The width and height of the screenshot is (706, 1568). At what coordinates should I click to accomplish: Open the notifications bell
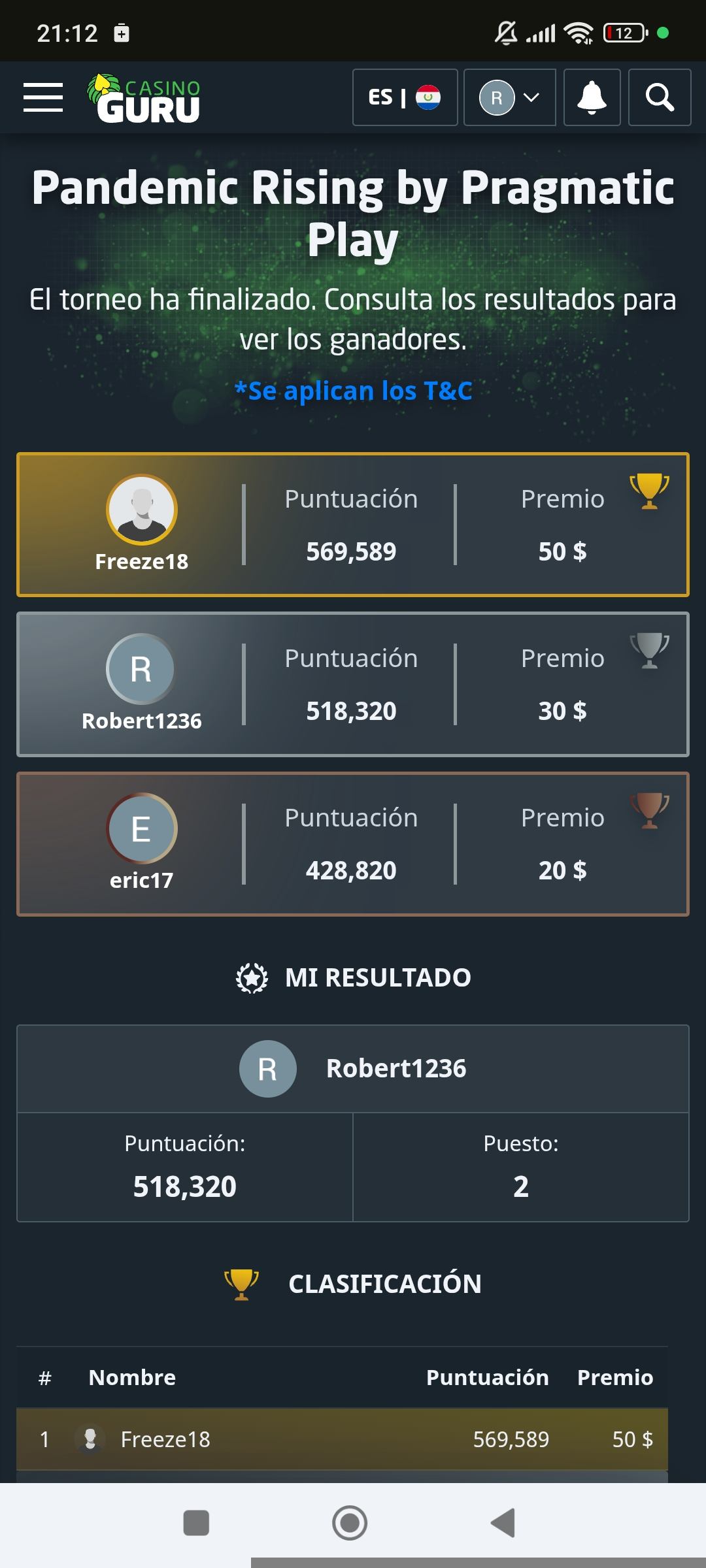(x=592, y=97)
